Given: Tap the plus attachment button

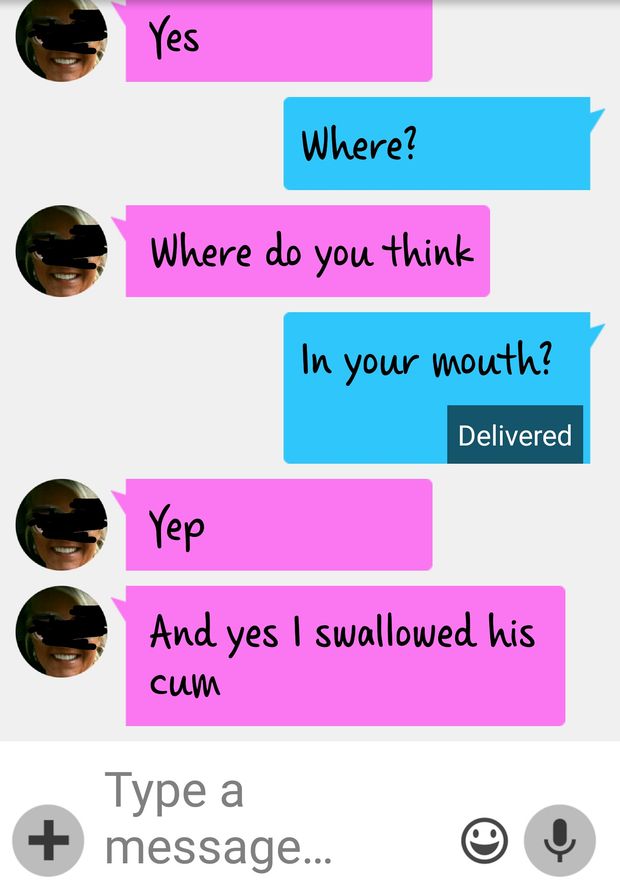Looking at the screenshot, I should (48, 840).
